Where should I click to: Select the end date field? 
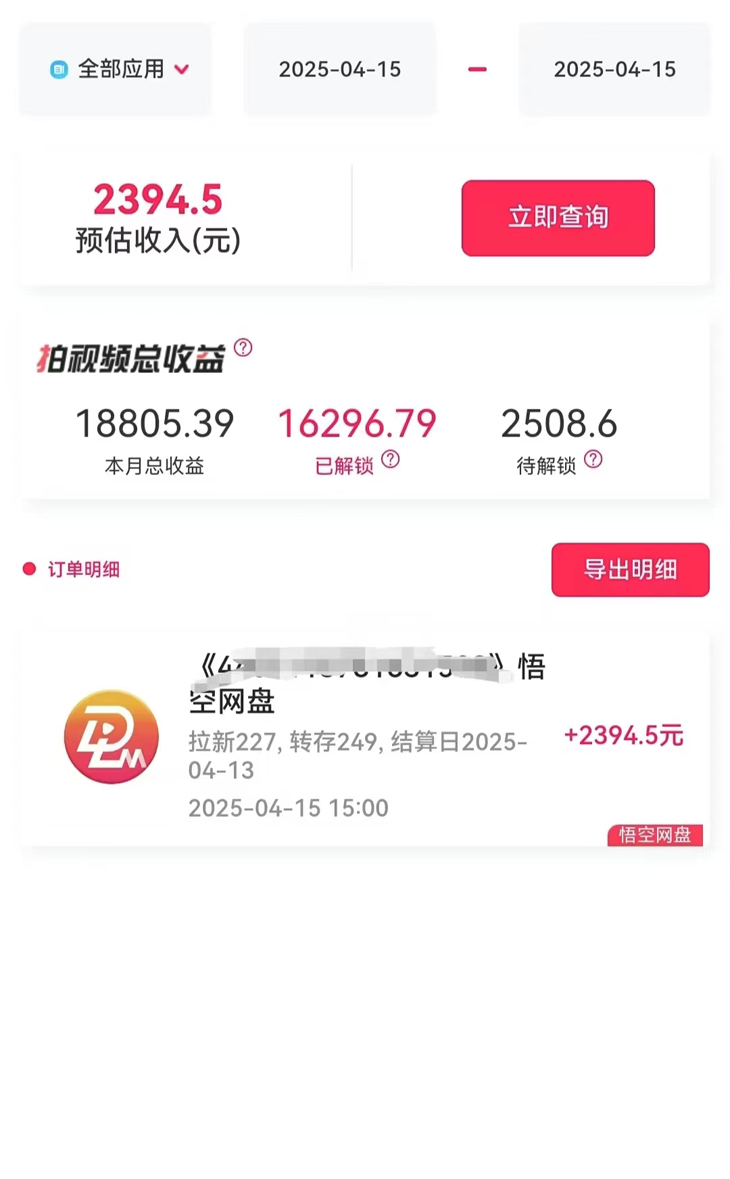(614, 69)
